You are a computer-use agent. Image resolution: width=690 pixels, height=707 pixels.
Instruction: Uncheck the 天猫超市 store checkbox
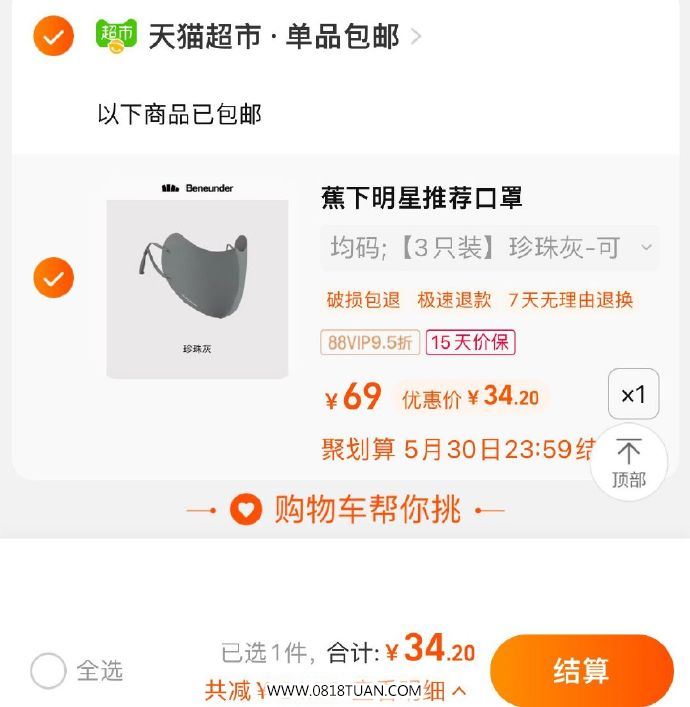[53, 37]
